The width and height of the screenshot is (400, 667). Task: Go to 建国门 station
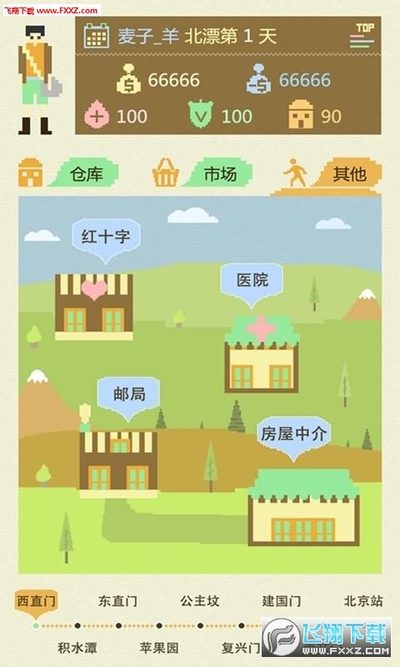click(281, 601)
